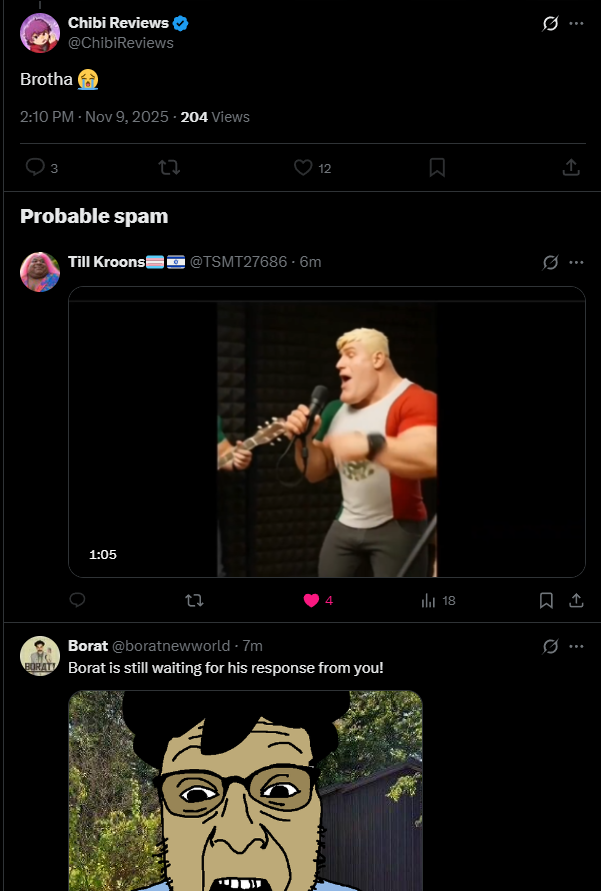
Task: Bookmark the Chibi Reviews post
Action: pyautogui.click(x=437, y=168)
